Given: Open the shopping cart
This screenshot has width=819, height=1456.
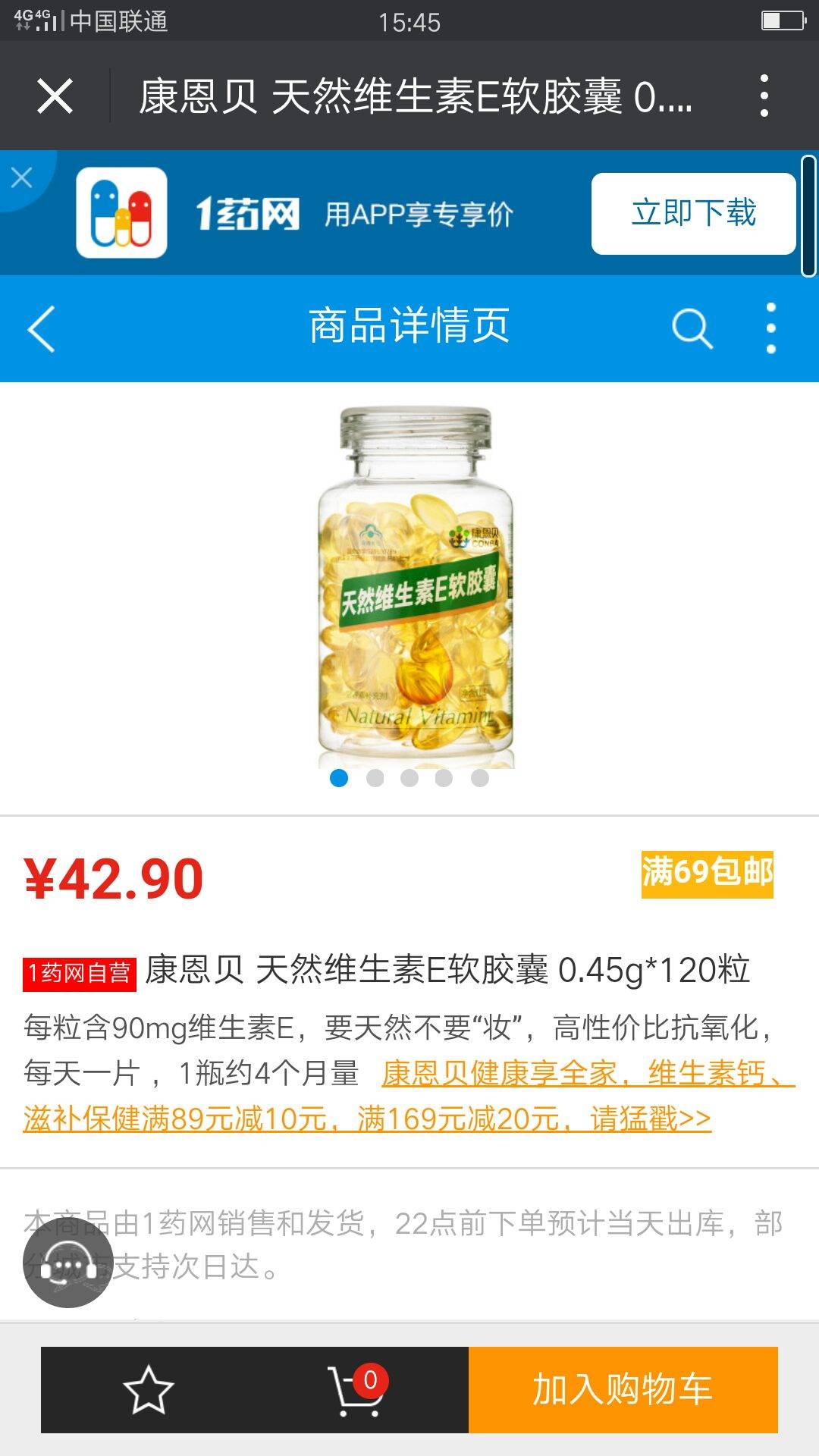Looking at the screenshot, I should click(x=355, y=1390).
